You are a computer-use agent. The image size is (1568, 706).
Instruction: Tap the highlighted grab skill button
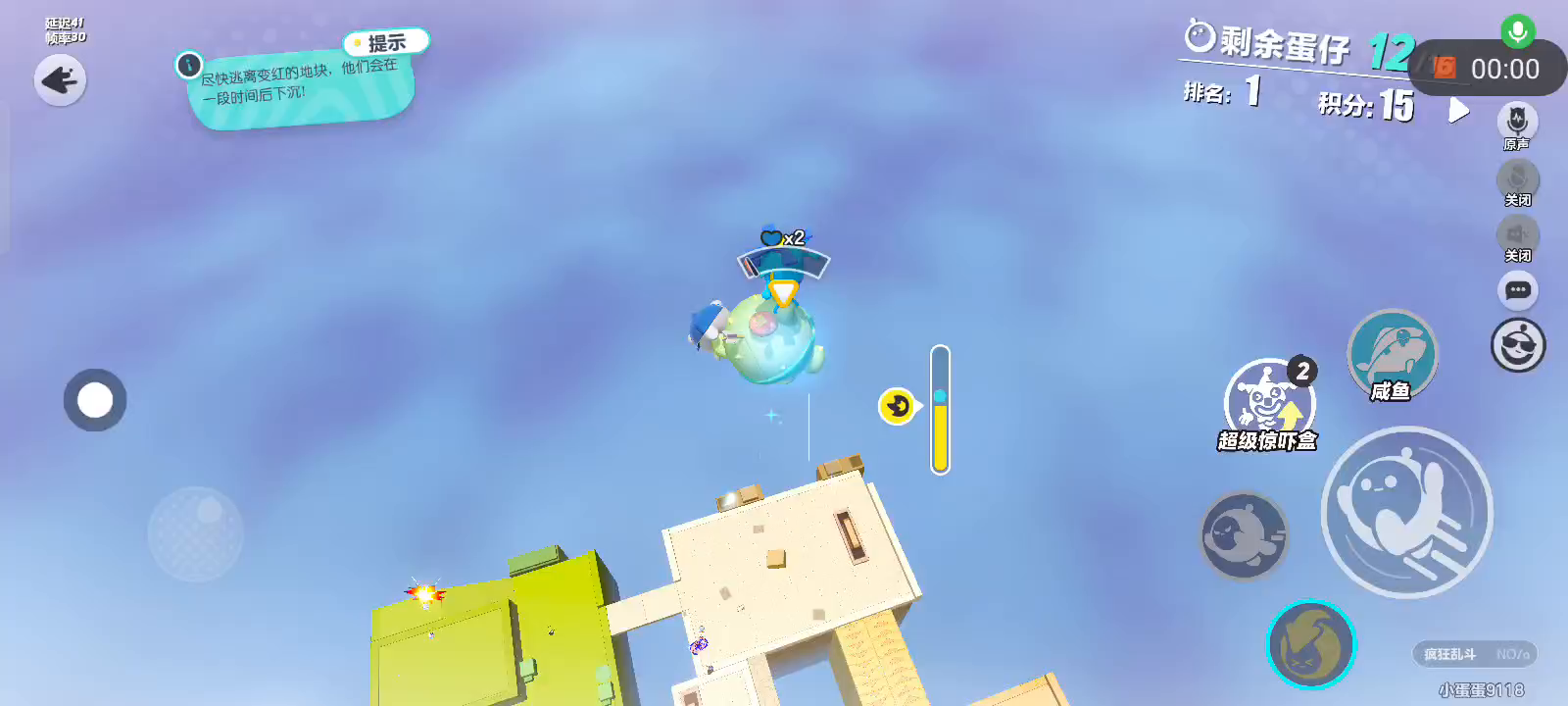point(1310,644)
